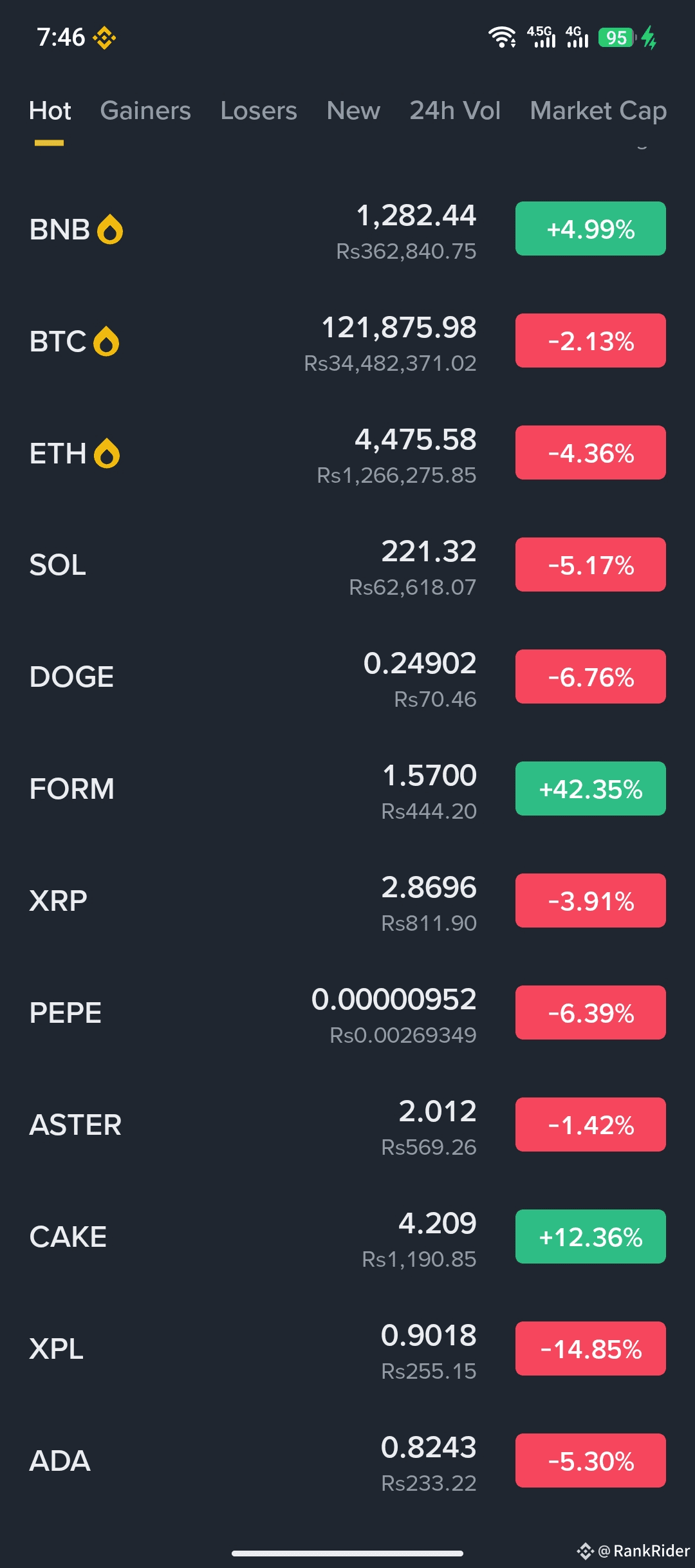This screenshot has width=695, height=1568.
Task: Switch to 24h Vol tab
Action: click(x=455, y=111)
